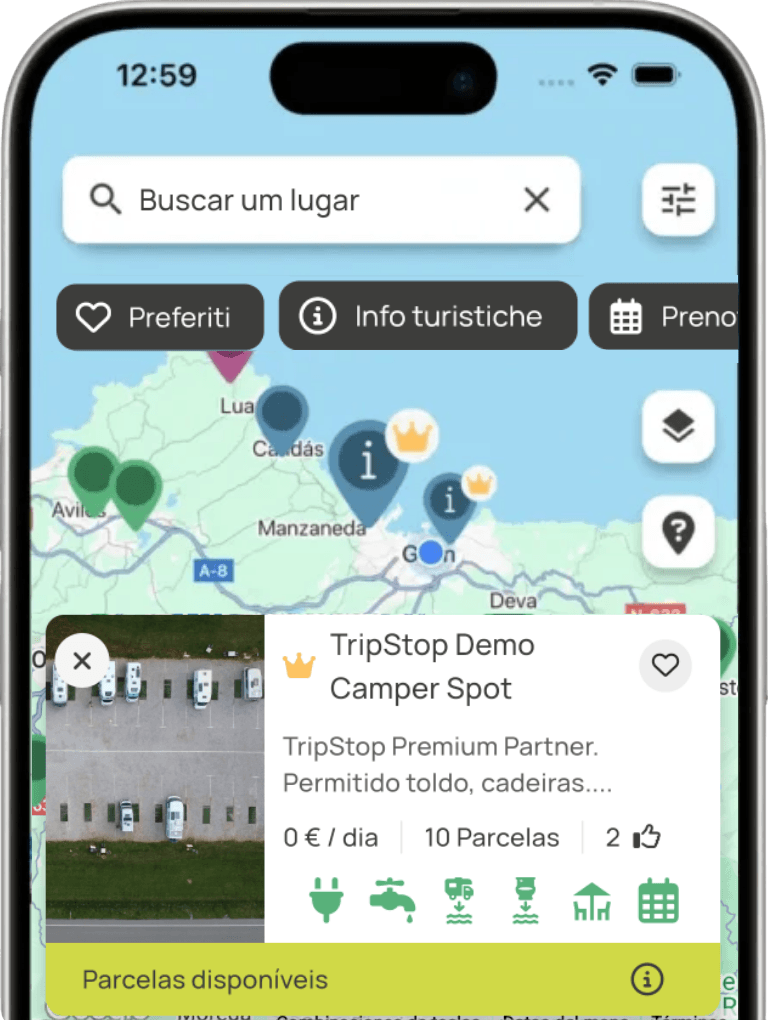Open the map legend help button
Viewport: 768px width, 1020px height.
pos(678,532)
